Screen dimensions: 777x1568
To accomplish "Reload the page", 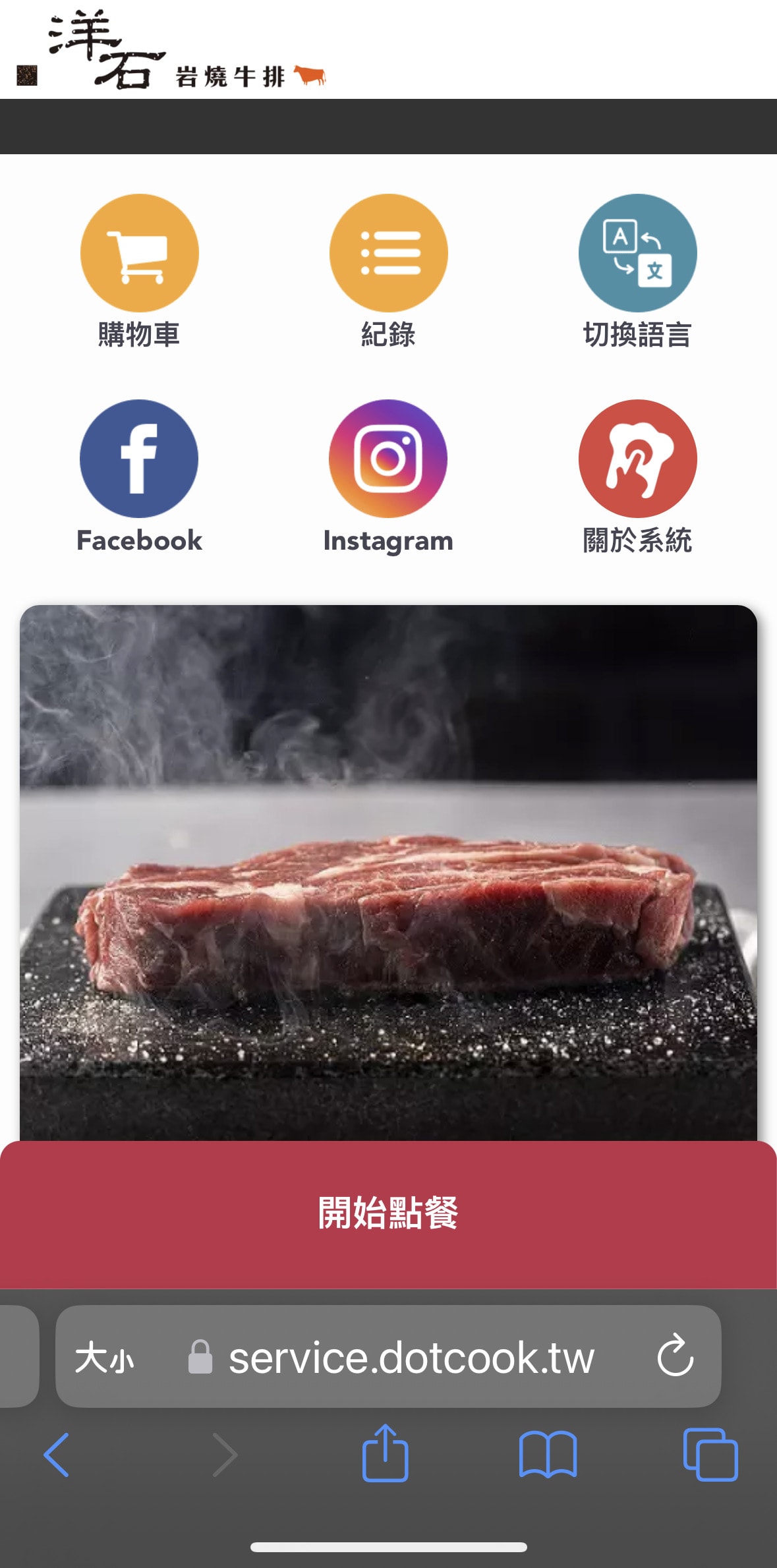I will pos(676,1356).
